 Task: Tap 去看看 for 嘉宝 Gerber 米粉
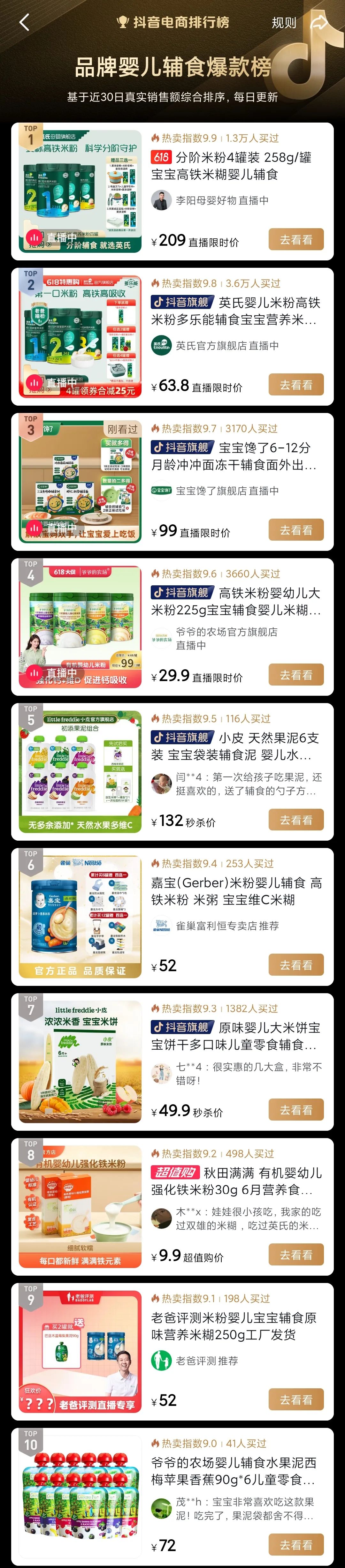point(295,965)
